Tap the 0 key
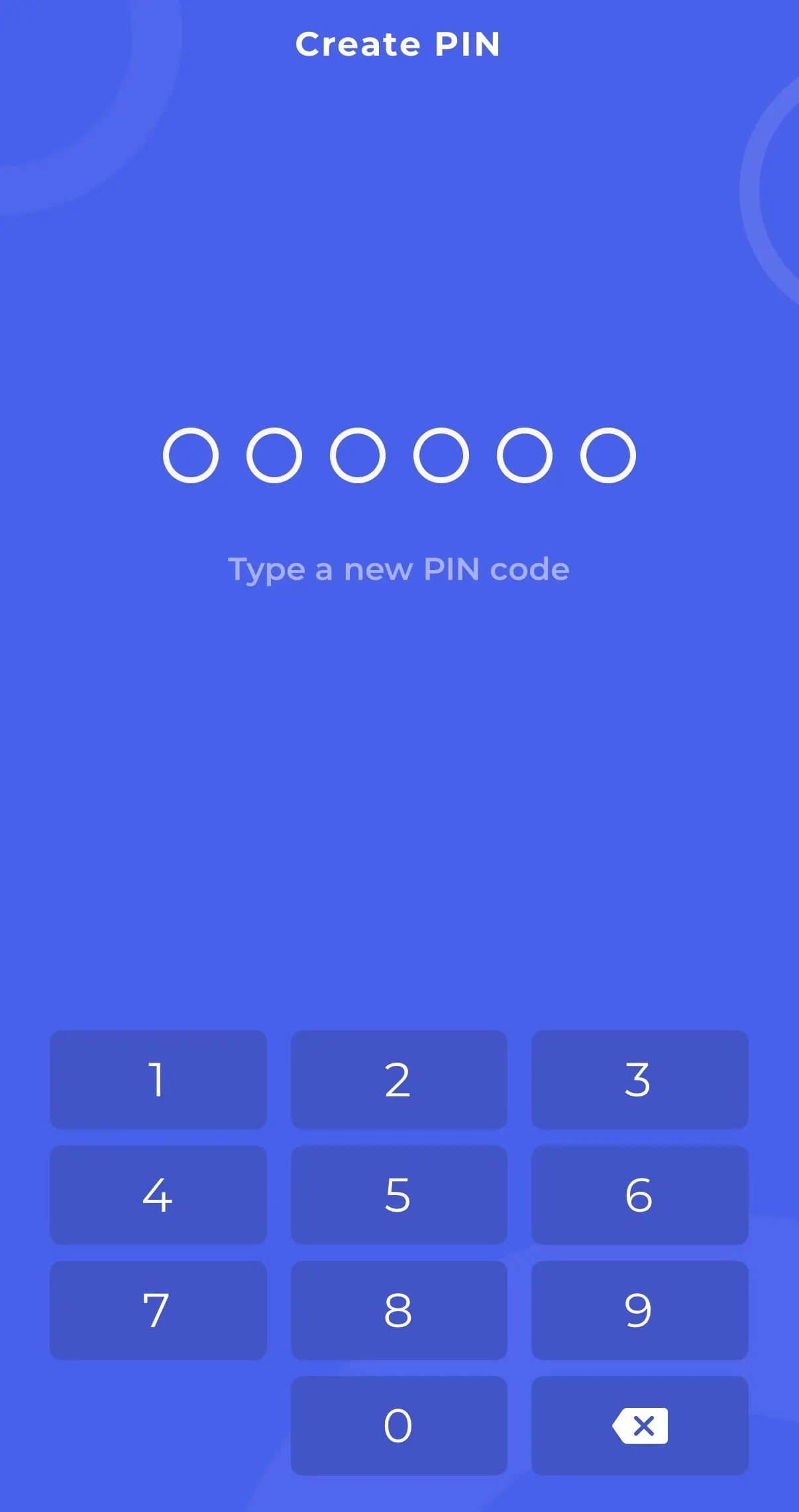The height and width of the screenshot is (1512, 799). (398, 1425)
